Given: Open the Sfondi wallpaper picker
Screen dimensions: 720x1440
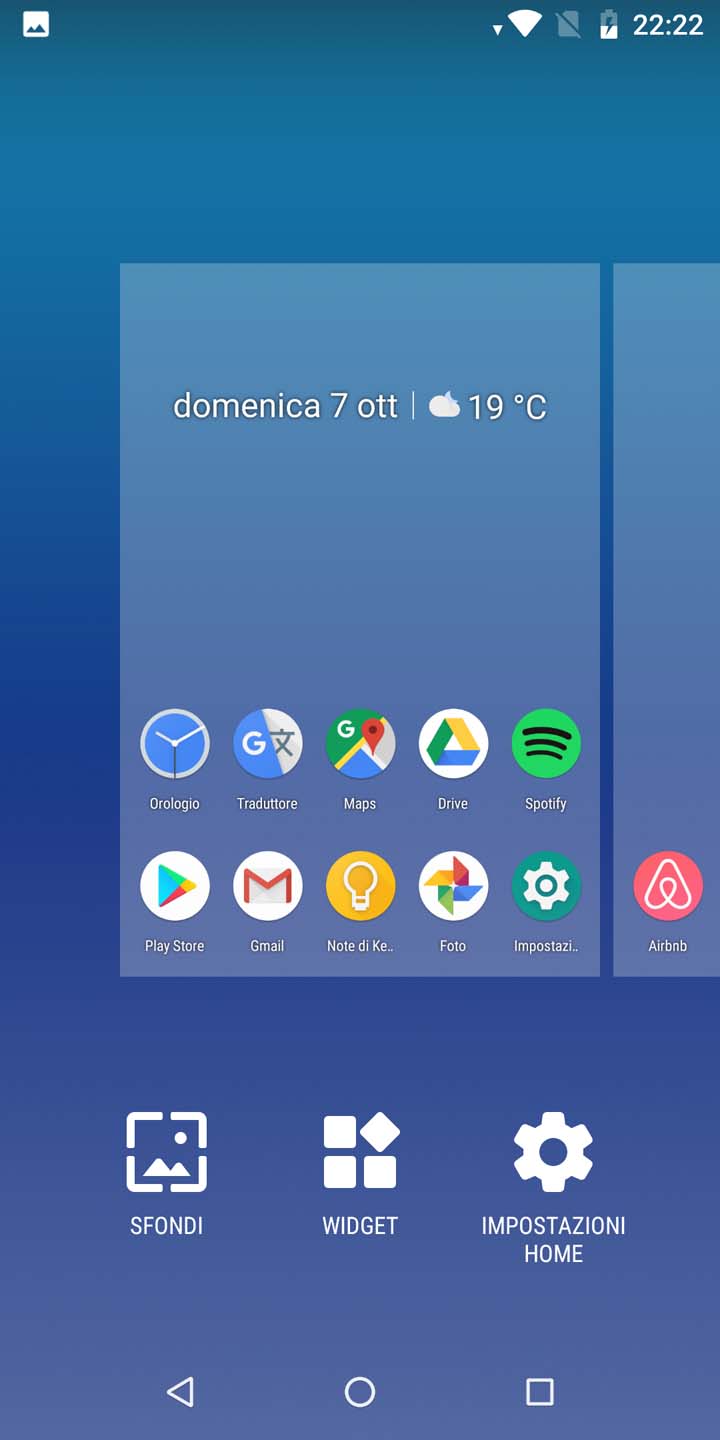Looking at the screenshot, I should point(166,1173).
